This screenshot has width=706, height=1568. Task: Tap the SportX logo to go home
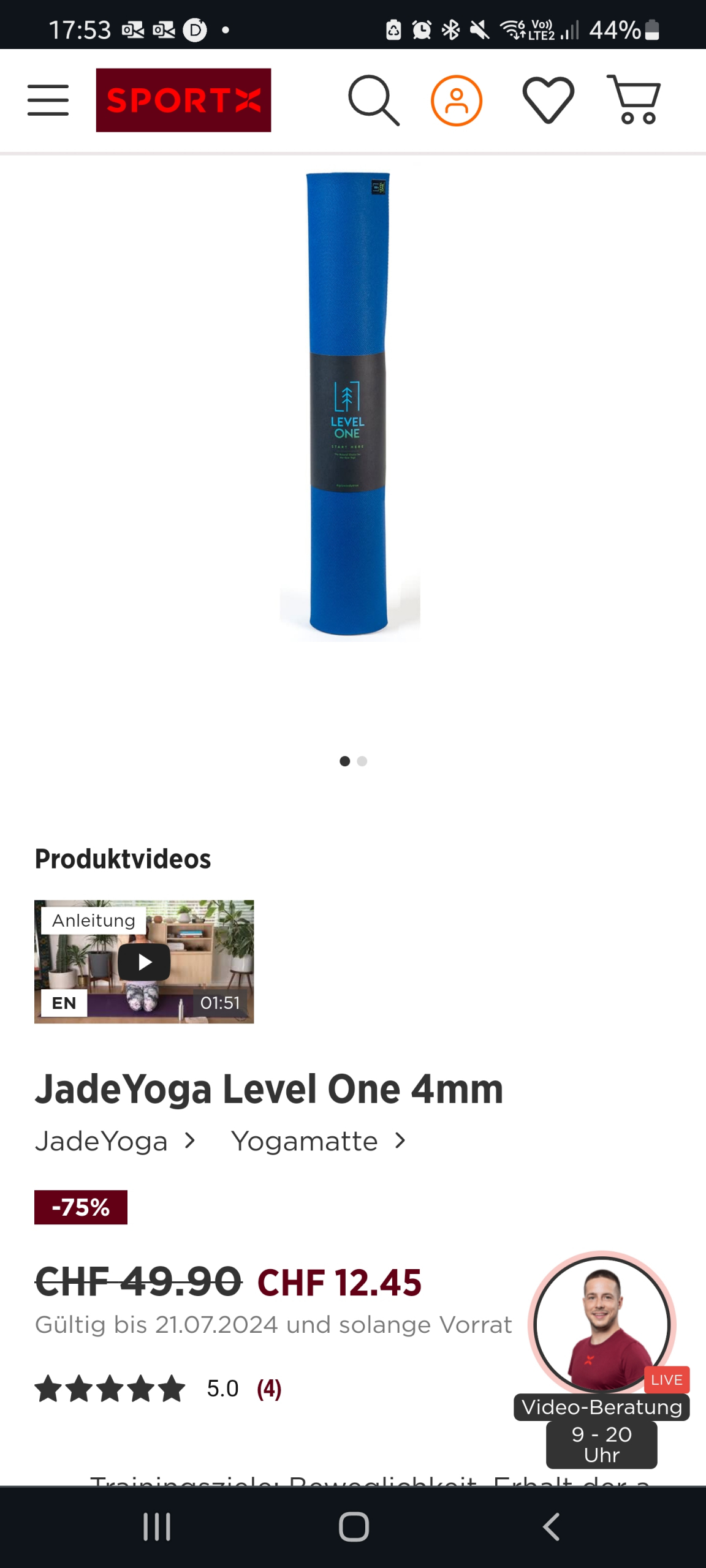183,100
